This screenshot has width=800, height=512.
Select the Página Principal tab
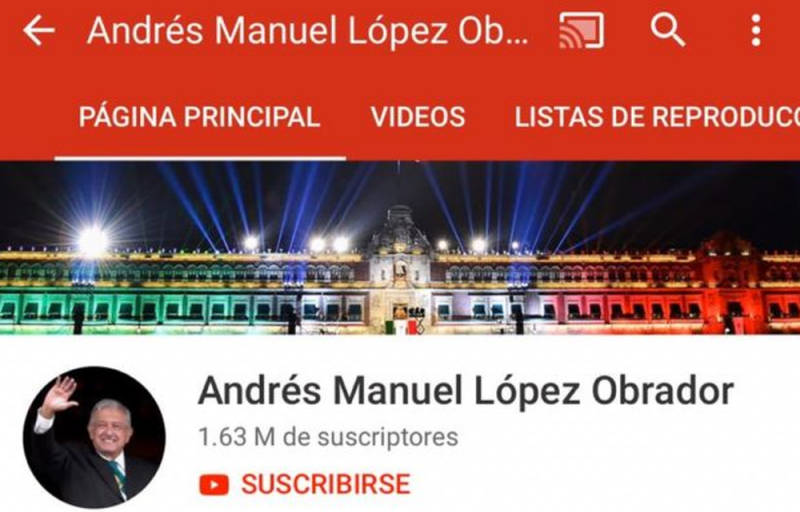pos(199,117)
